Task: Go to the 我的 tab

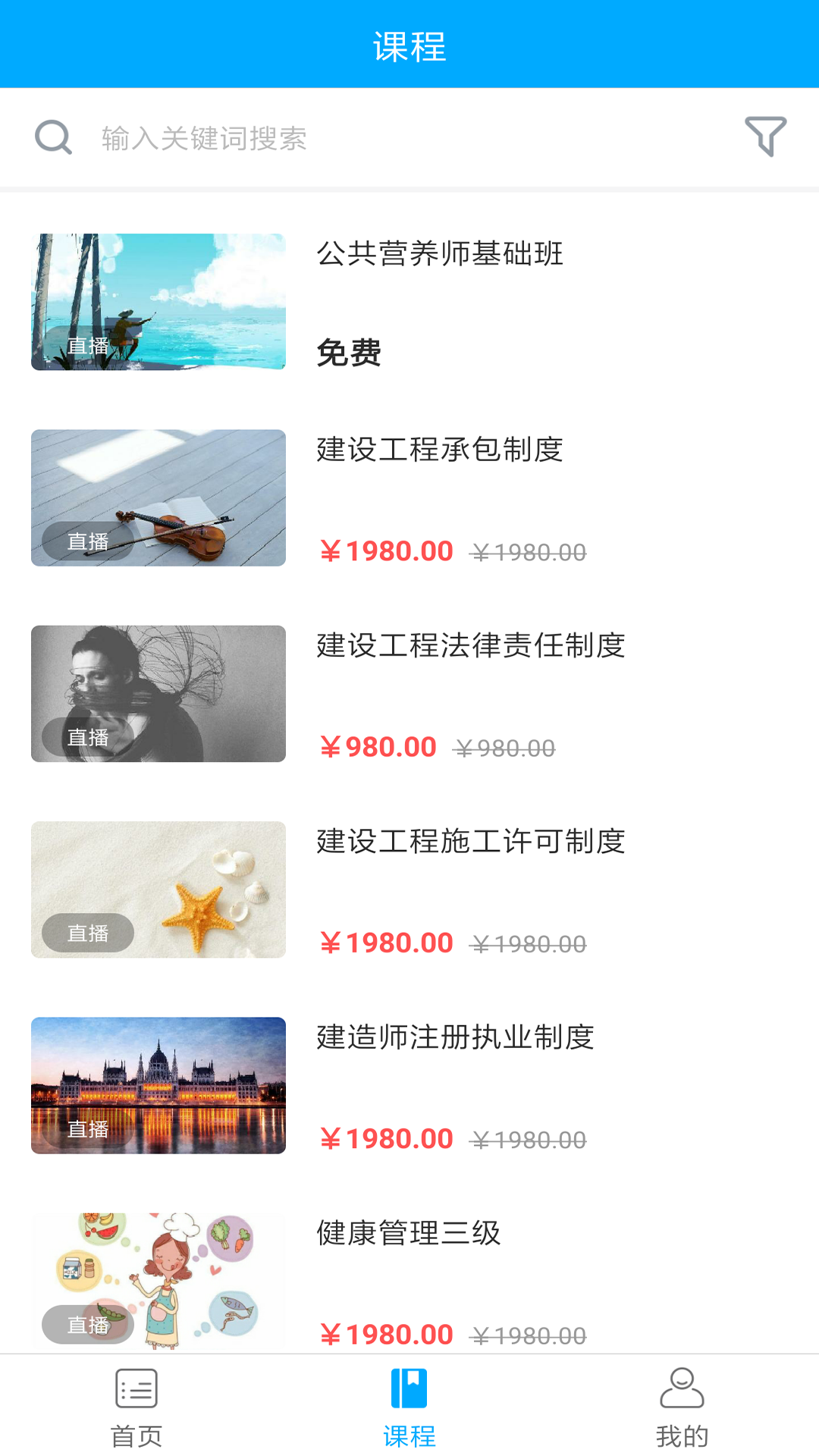Action: tap(682, 1407)
